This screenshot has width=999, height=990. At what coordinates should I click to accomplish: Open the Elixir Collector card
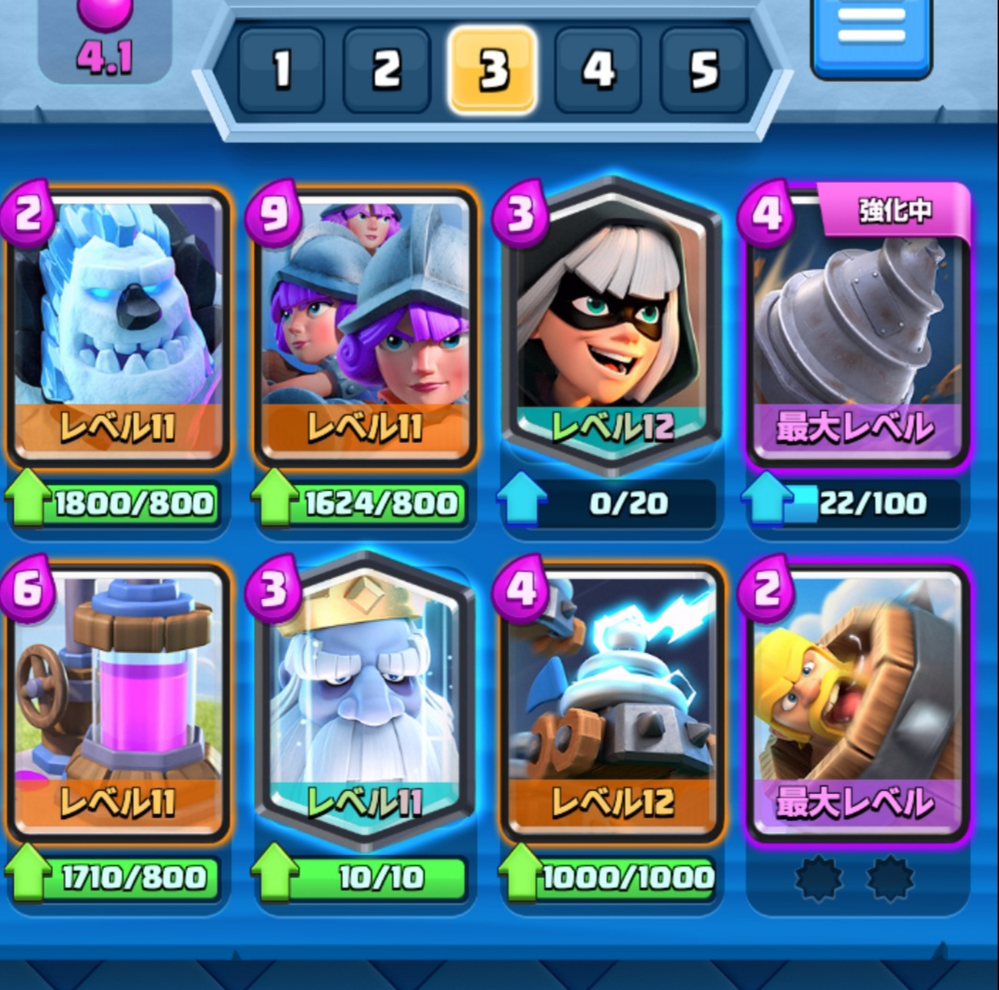pos(120,700)
